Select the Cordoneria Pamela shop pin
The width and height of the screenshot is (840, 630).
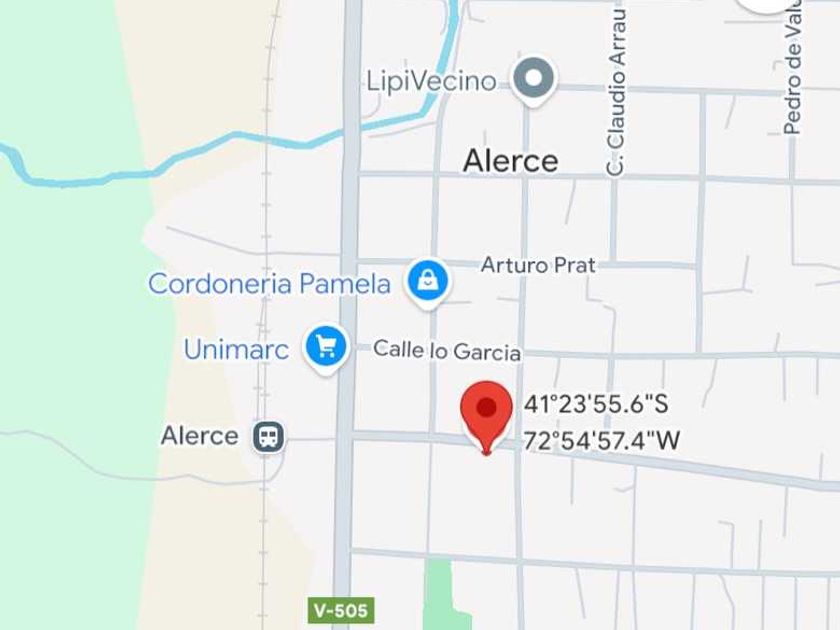[427, 281]
